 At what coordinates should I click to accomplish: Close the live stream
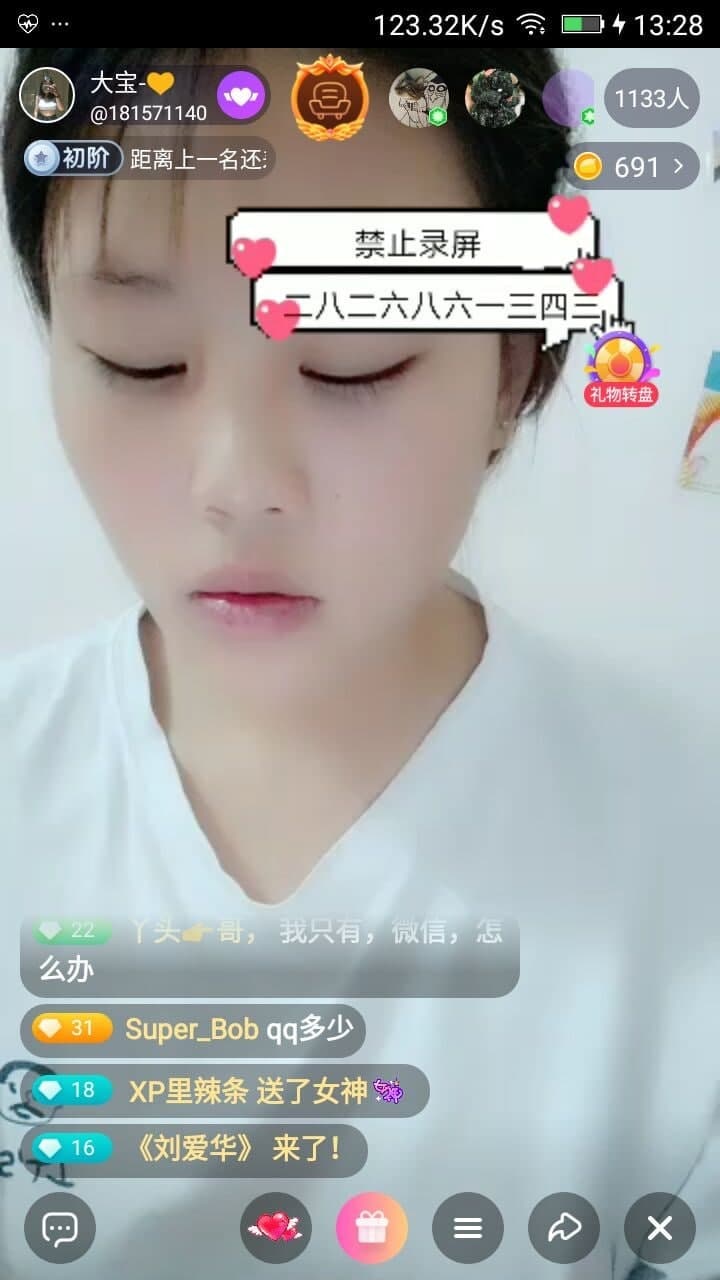pyautogui.click(x=659, y=1228)
